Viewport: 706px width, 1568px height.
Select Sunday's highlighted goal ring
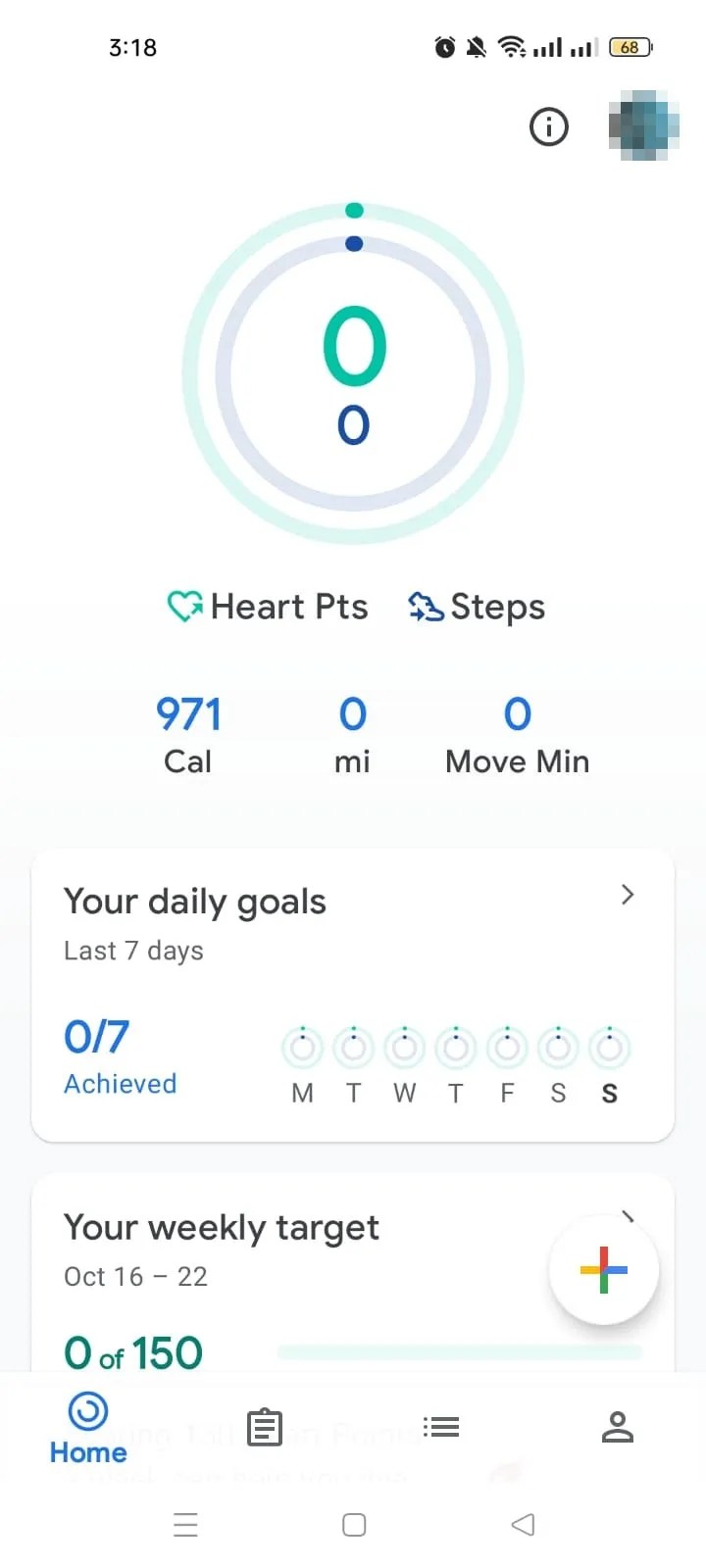click(x=609, y=1047)
